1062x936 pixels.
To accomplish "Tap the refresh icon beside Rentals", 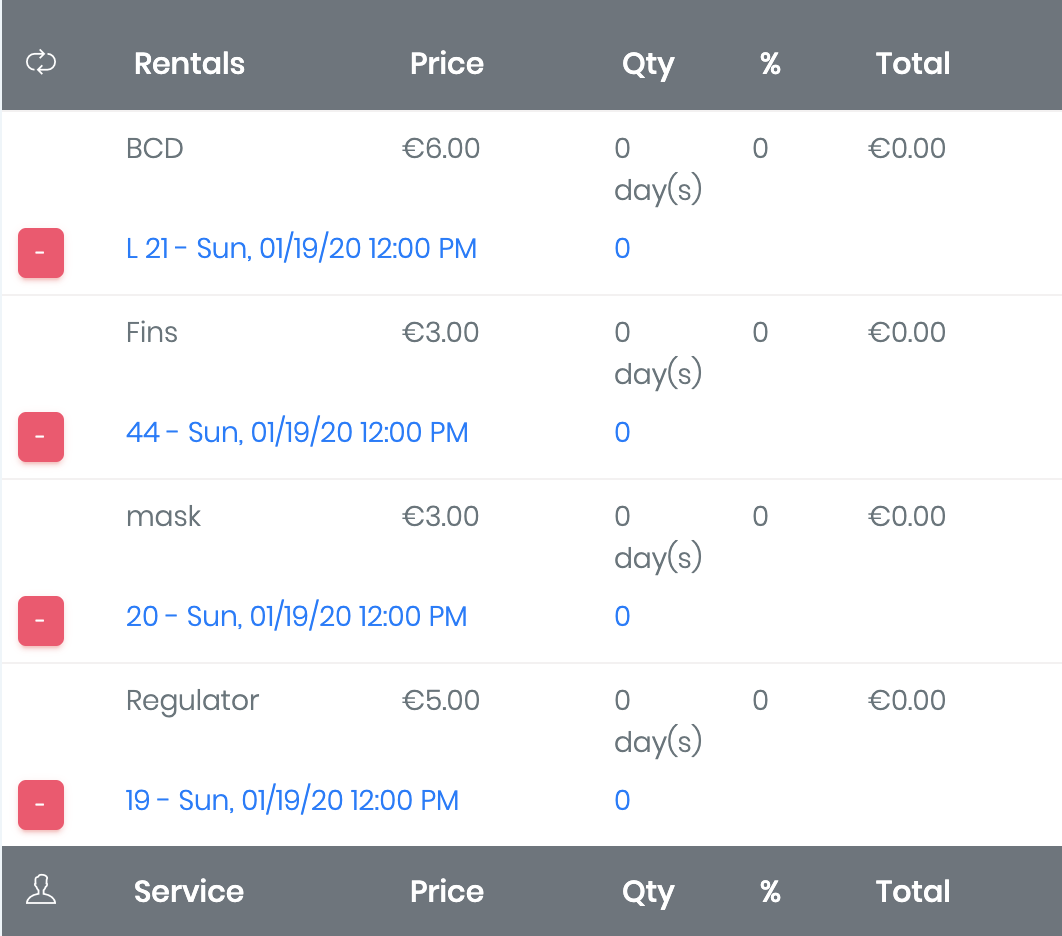I will click(x=41, y=63).
